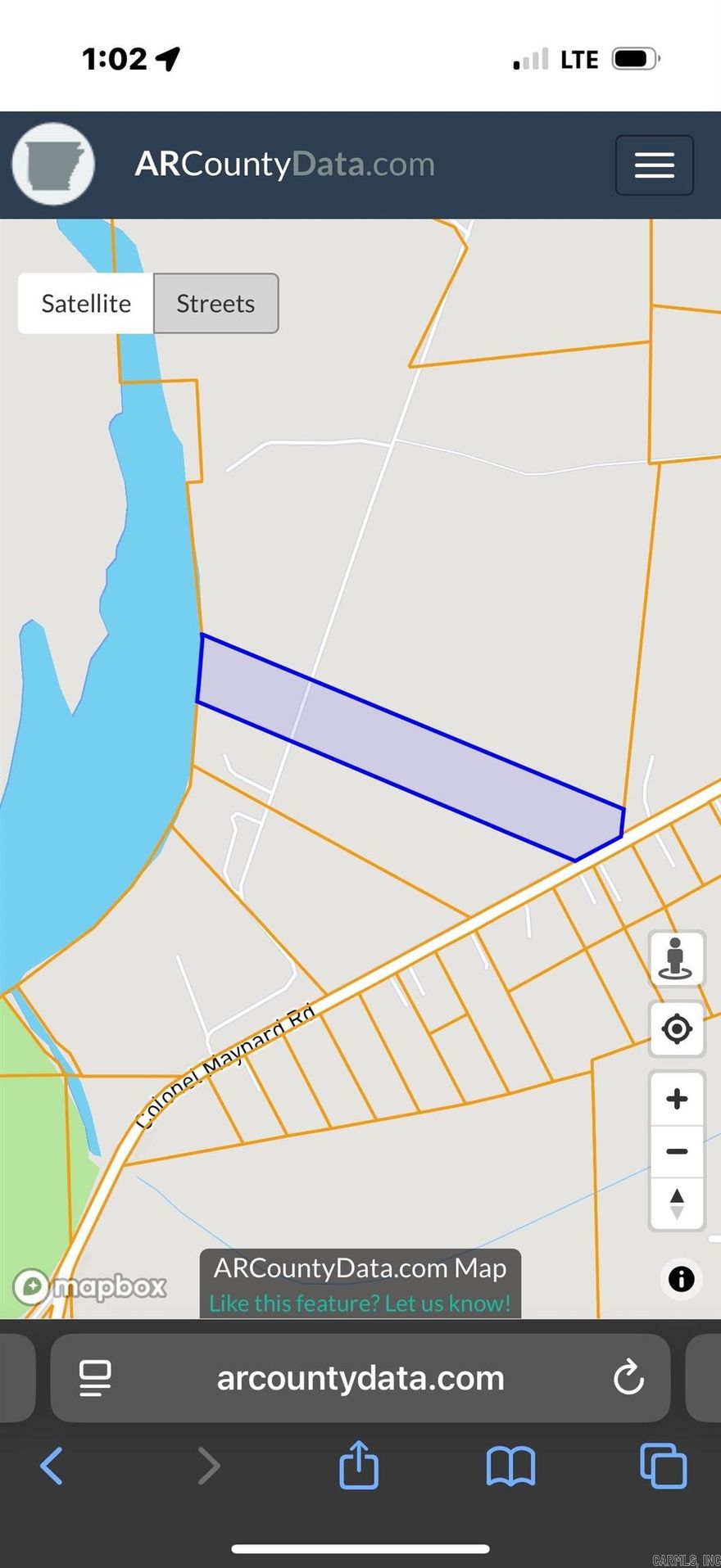Open Safari bookmarks panel
The height and width of the screenshot is (1568, 721).
(x=510, y=1466)
